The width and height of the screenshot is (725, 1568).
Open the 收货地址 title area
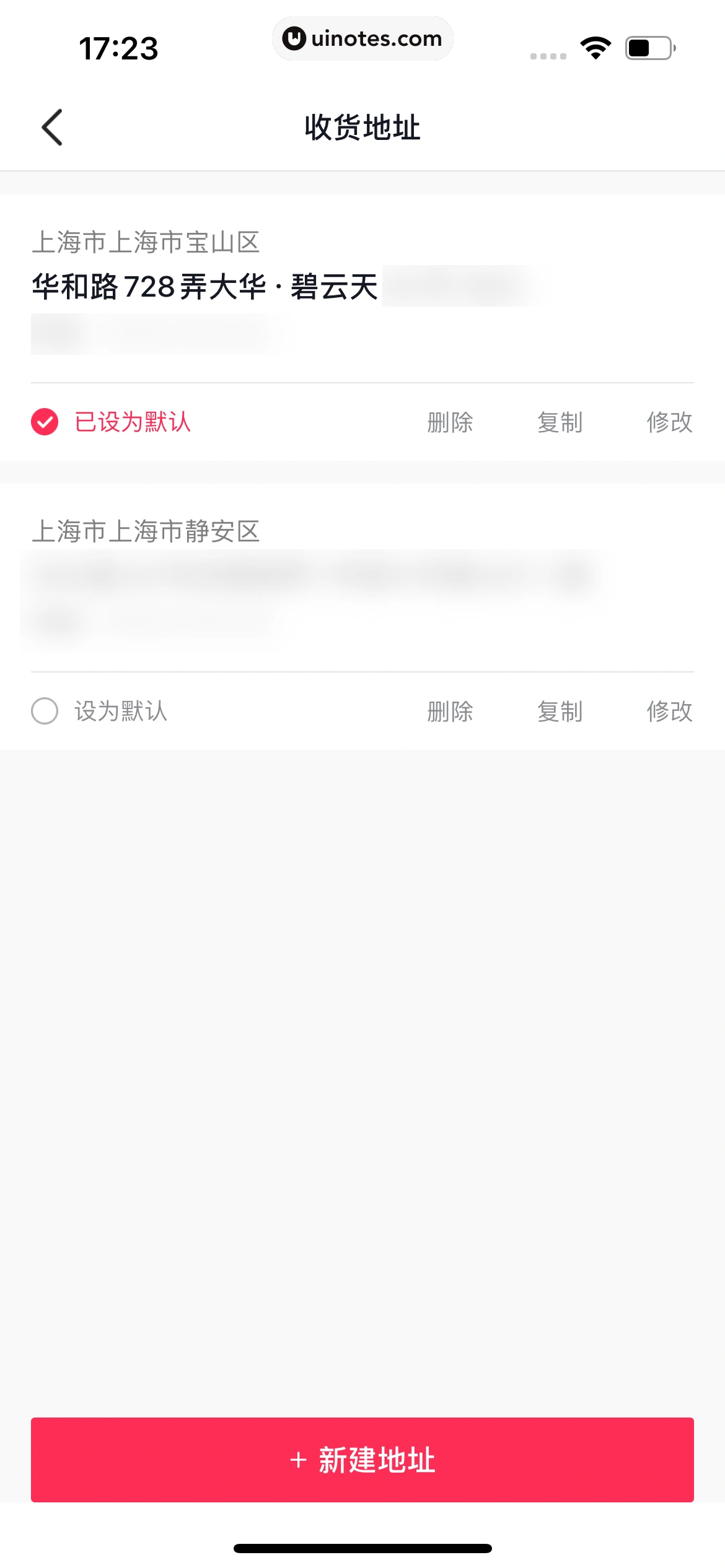362,126
